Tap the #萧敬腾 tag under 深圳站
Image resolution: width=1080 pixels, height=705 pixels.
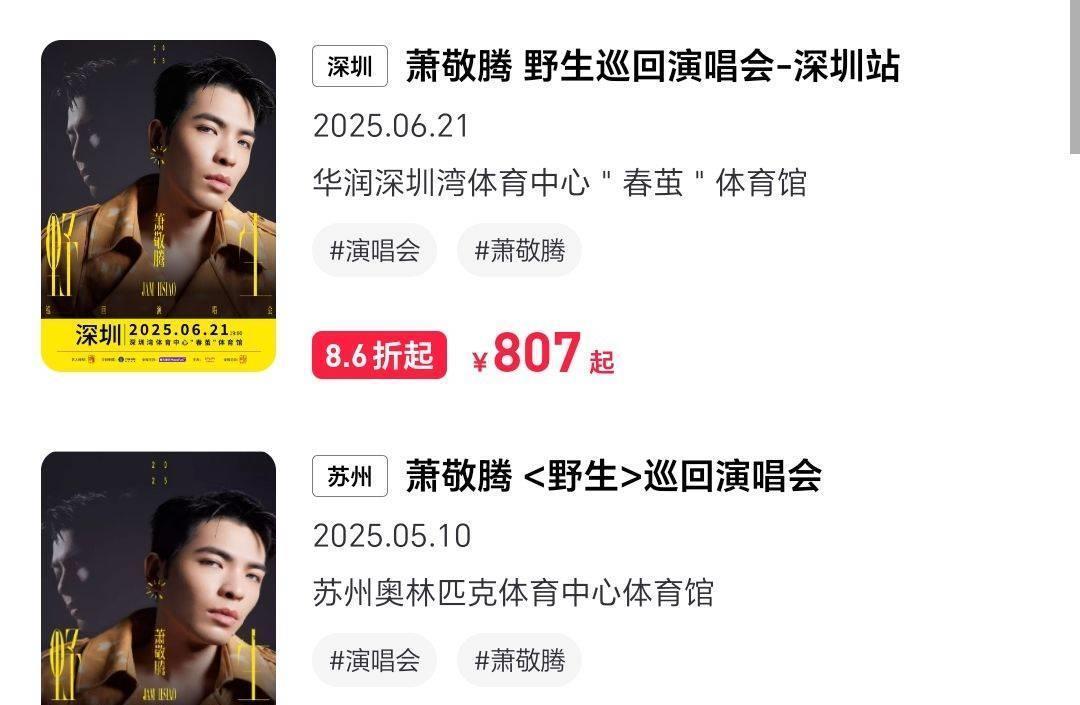point(519,250)
